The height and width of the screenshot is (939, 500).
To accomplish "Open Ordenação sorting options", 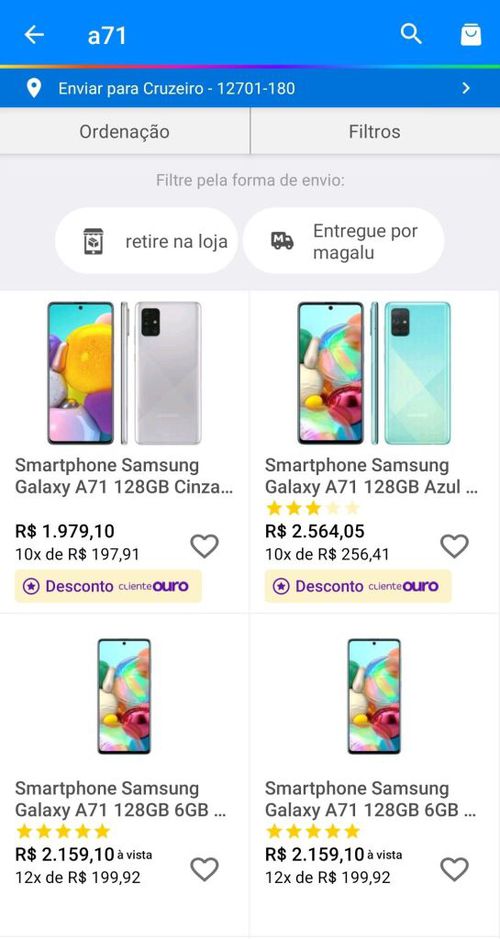I will 125,131.
